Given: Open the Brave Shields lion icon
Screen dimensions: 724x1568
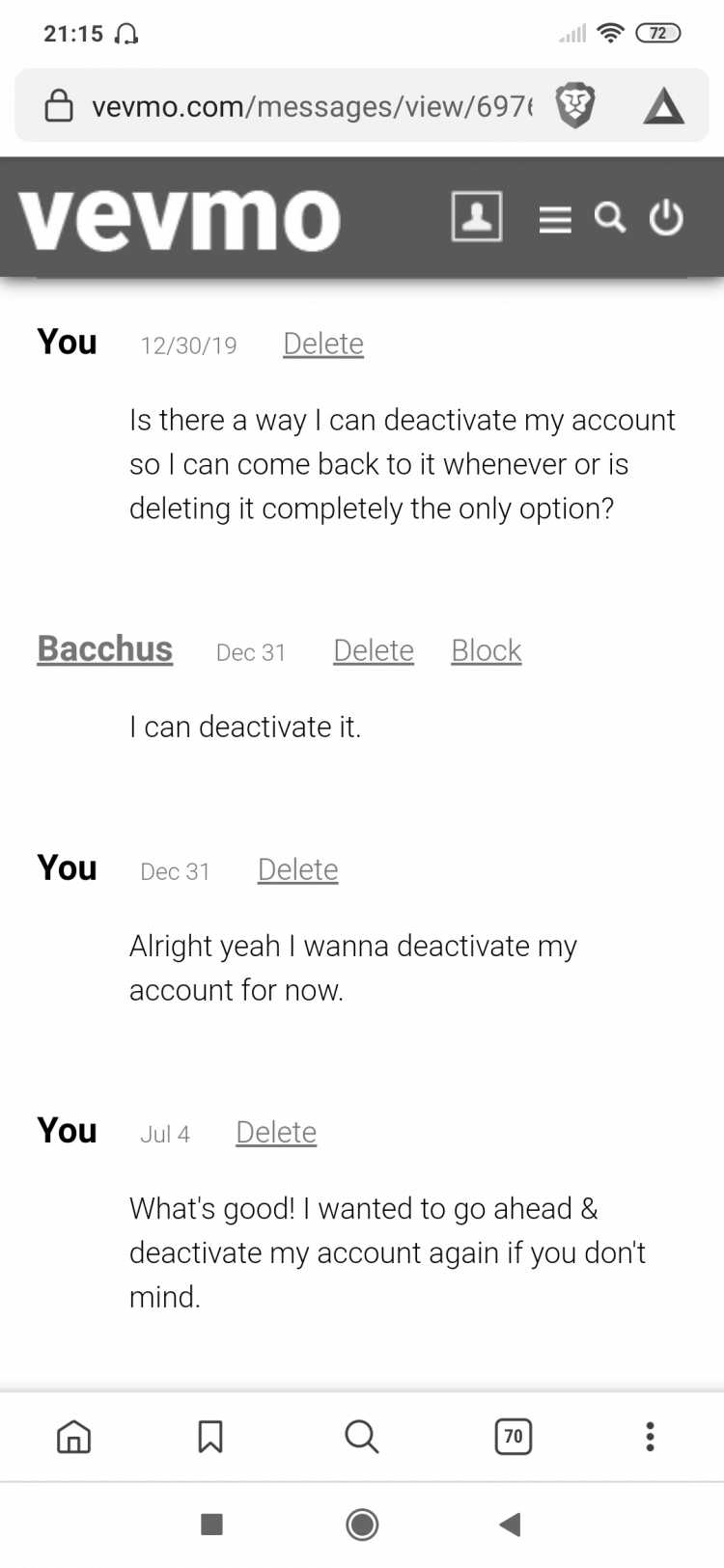Looking at the screenshot, I should [x=574, y=105].
